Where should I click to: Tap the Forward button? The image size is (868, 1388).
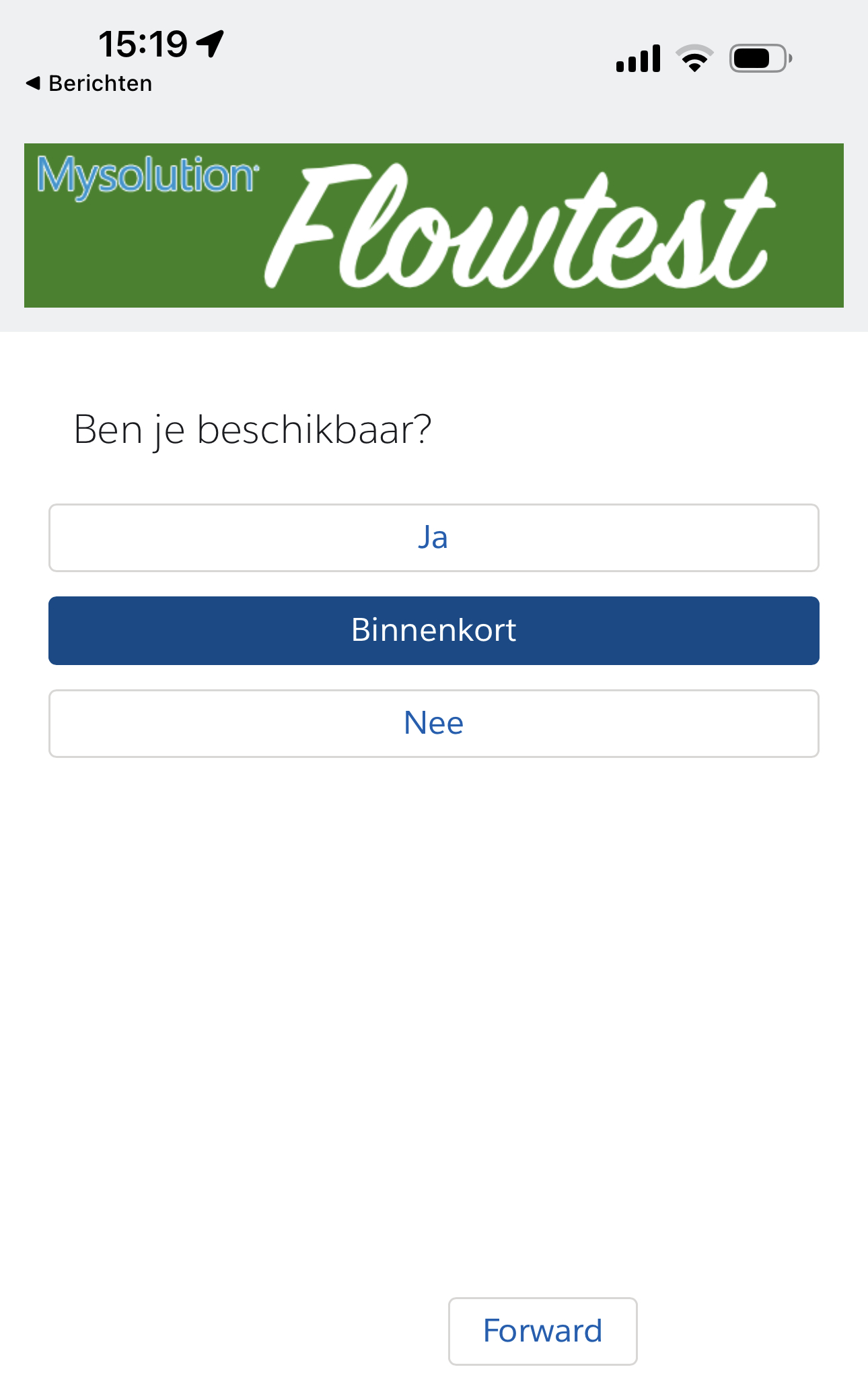[542, 1331]
